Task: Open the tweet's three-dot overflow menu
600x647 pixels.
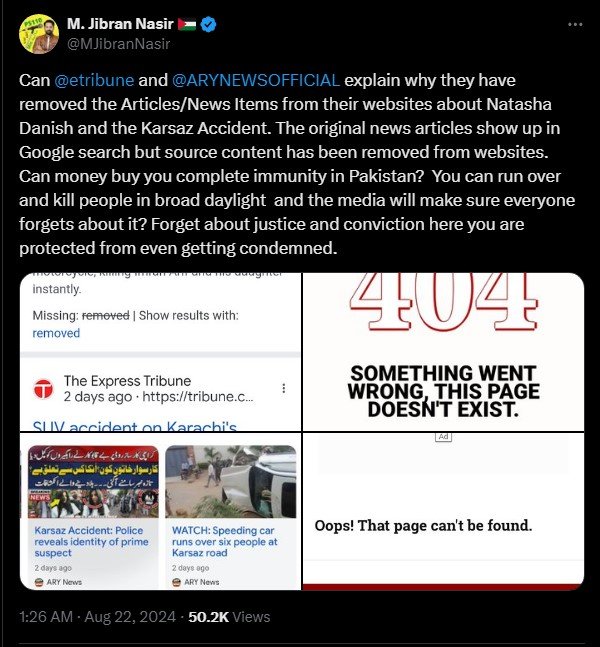Action: click(573, 24)
